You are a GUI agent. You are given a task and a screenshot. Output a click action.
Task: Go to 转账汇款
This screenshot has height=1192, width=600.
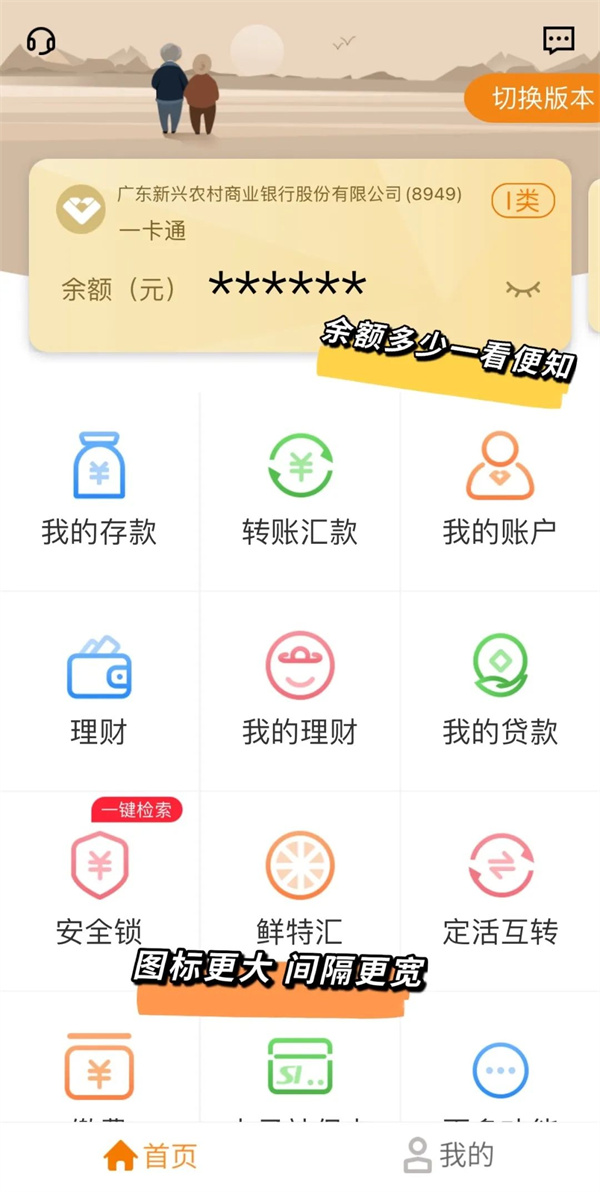(300, 490)
